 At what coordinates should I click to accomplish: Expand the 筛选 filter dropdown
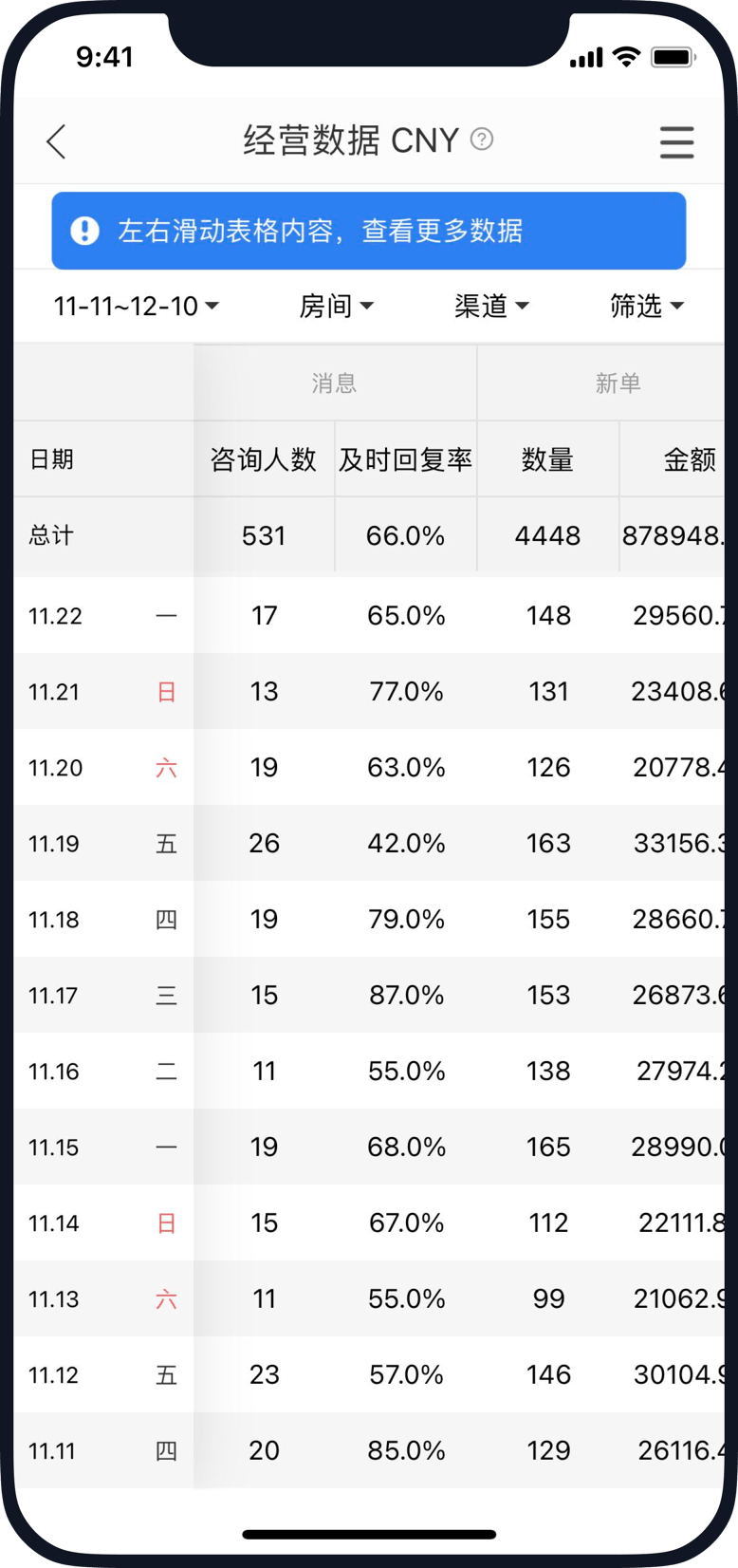point(646,306)
